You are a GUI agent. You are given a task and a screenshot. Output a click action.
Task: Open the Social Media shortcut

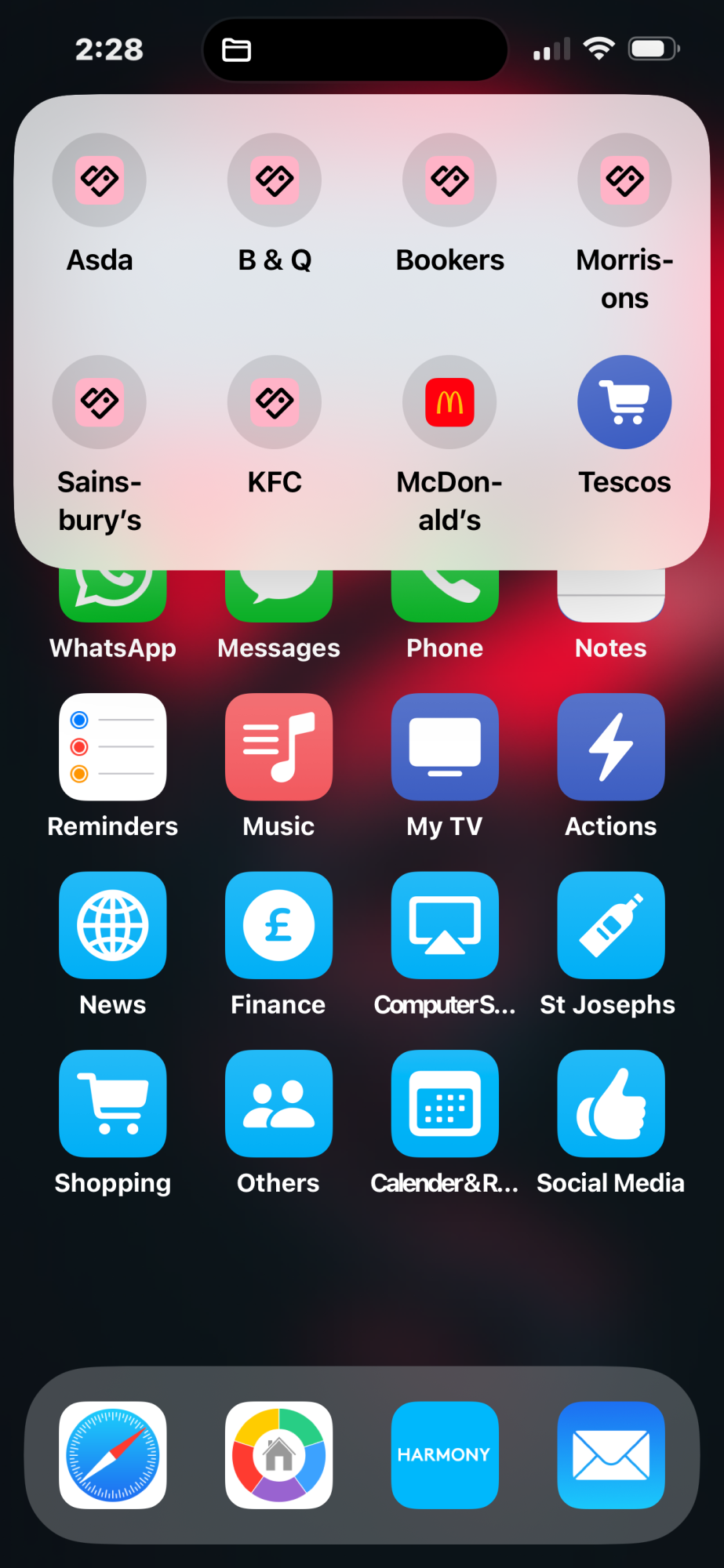click(x=611, y=1103)
